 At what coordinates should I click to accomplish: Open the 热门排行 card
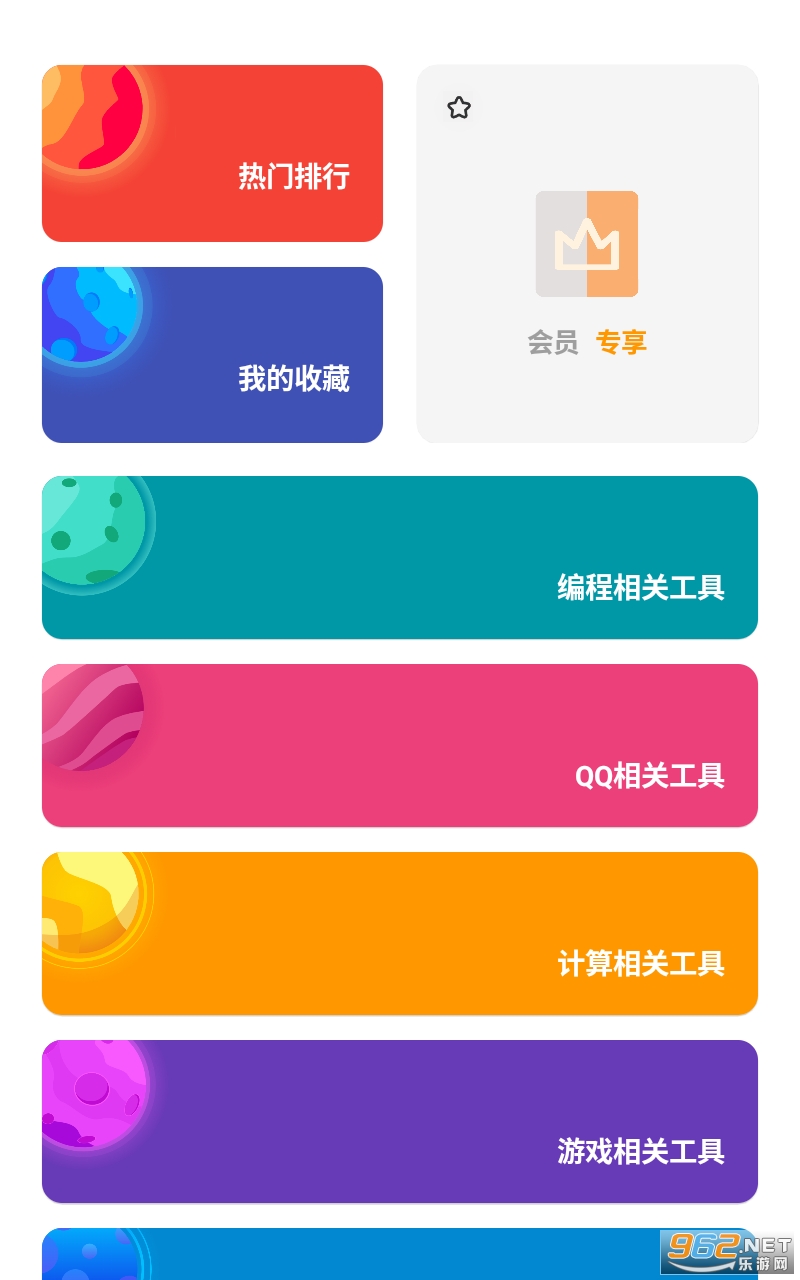[x=212, y=153]
